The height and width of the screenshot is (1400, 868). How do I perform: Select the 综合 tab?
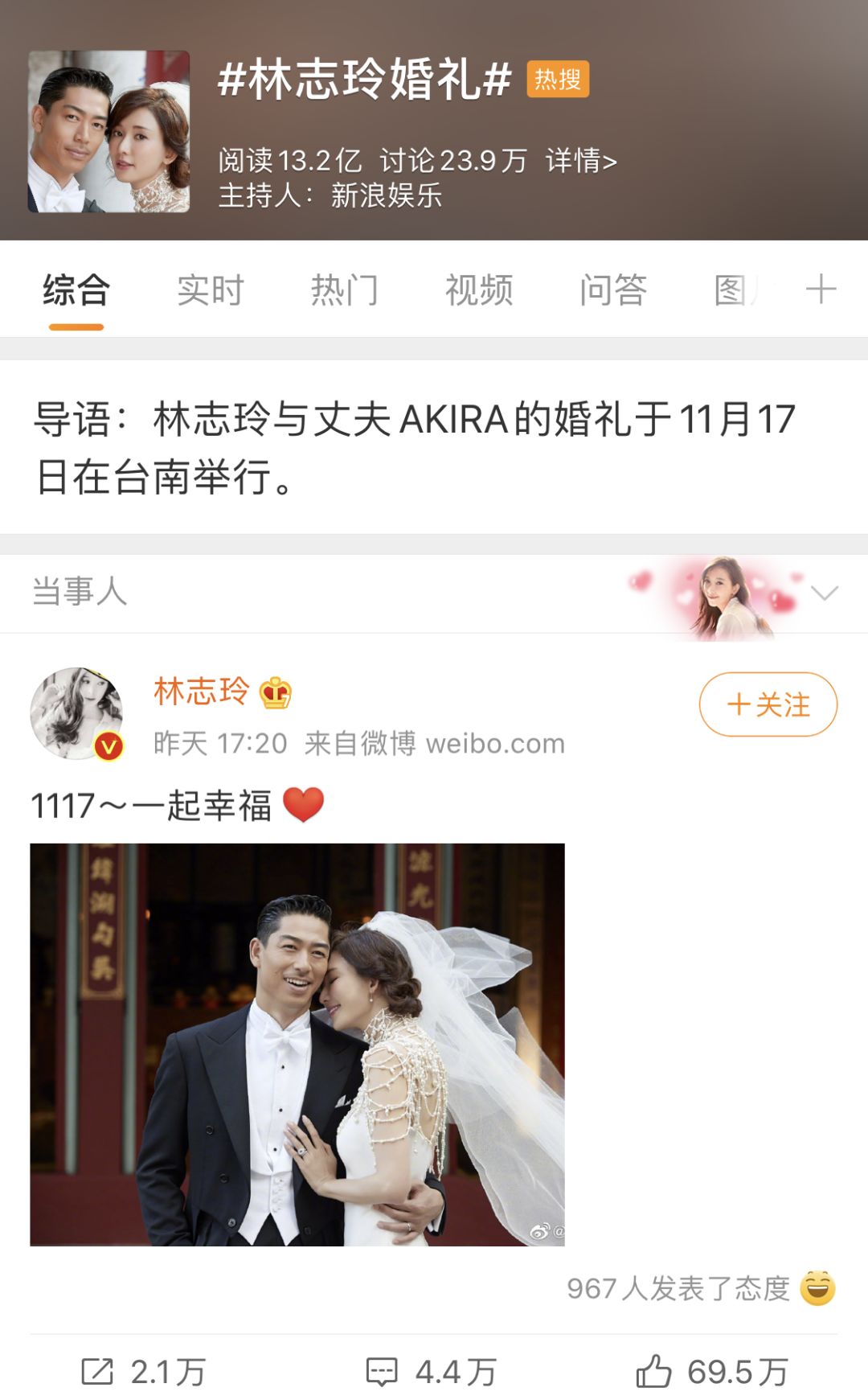pyautogui.click(x=76, y=290)
